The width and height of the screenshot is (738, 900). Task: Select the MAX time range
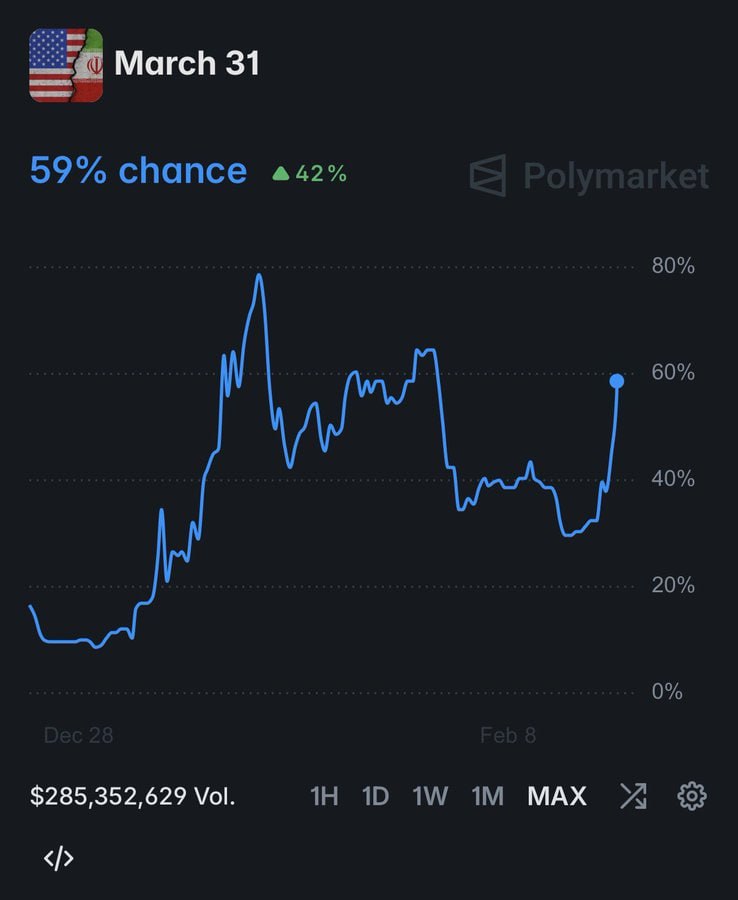556,797
